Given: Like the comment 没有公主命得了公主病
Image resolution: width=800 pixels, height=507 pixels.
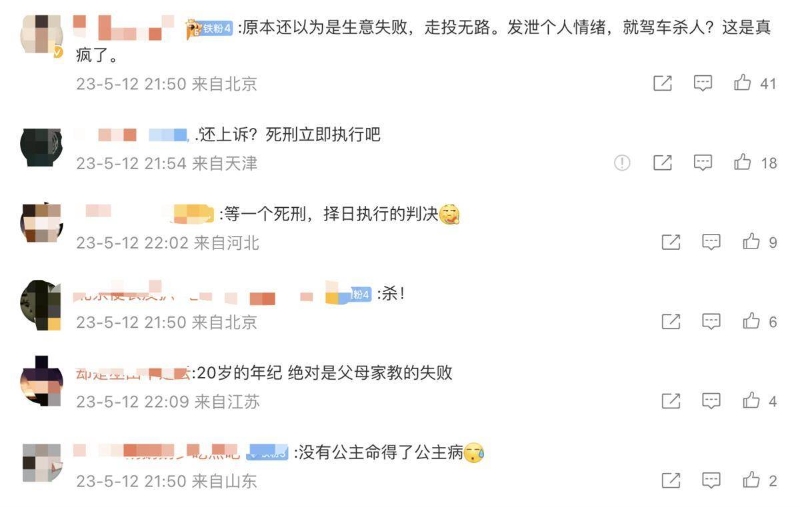Looking at the screenshot, I should 750,481.
